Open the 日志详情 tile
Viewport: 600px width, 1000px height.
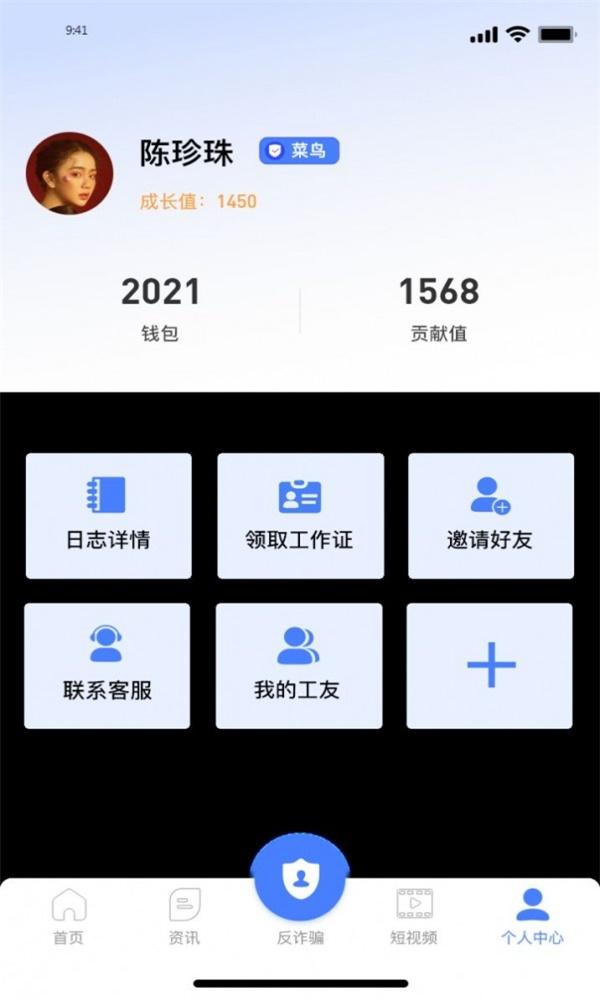[108, 515]
